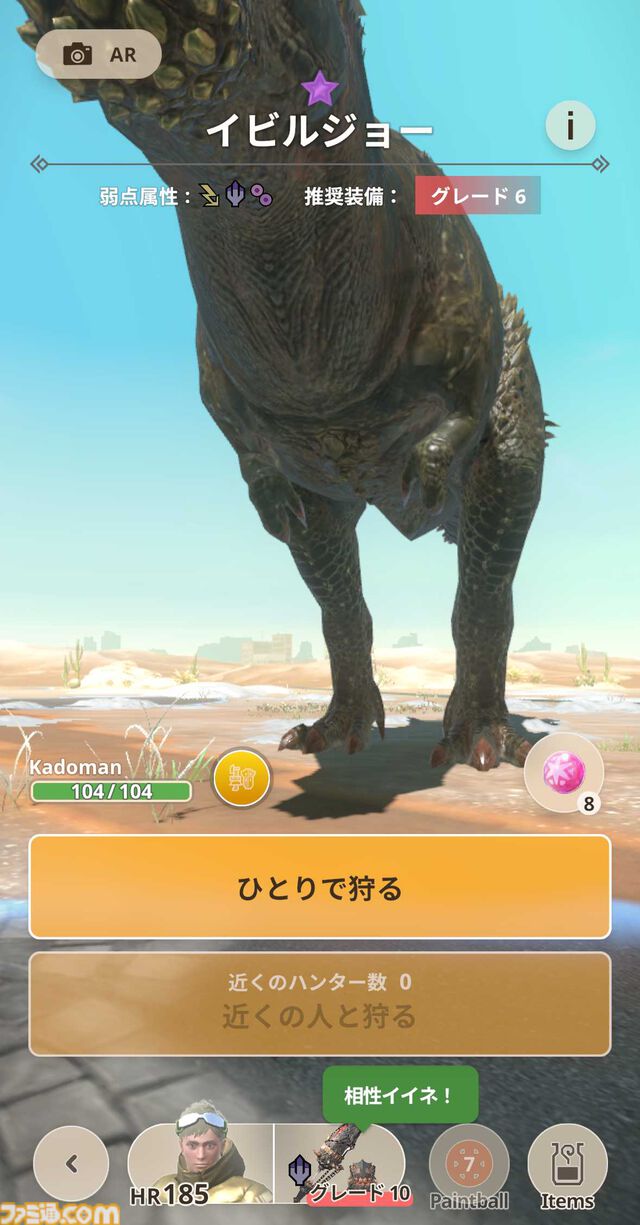Open AR camera mode
The image size is (640, 1225).
(x=98, y=55)
